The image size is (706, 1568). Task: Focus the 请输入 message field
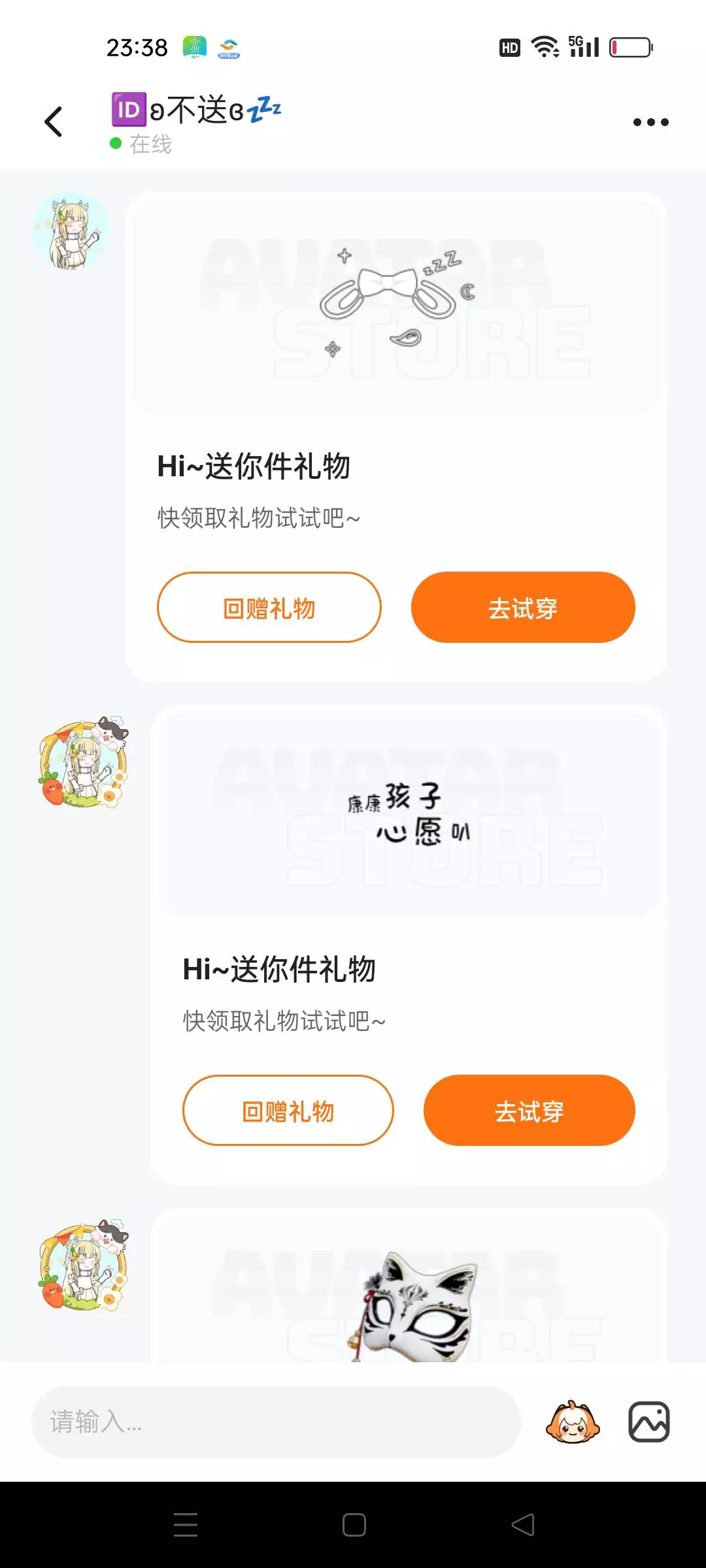pos(276,1422)
